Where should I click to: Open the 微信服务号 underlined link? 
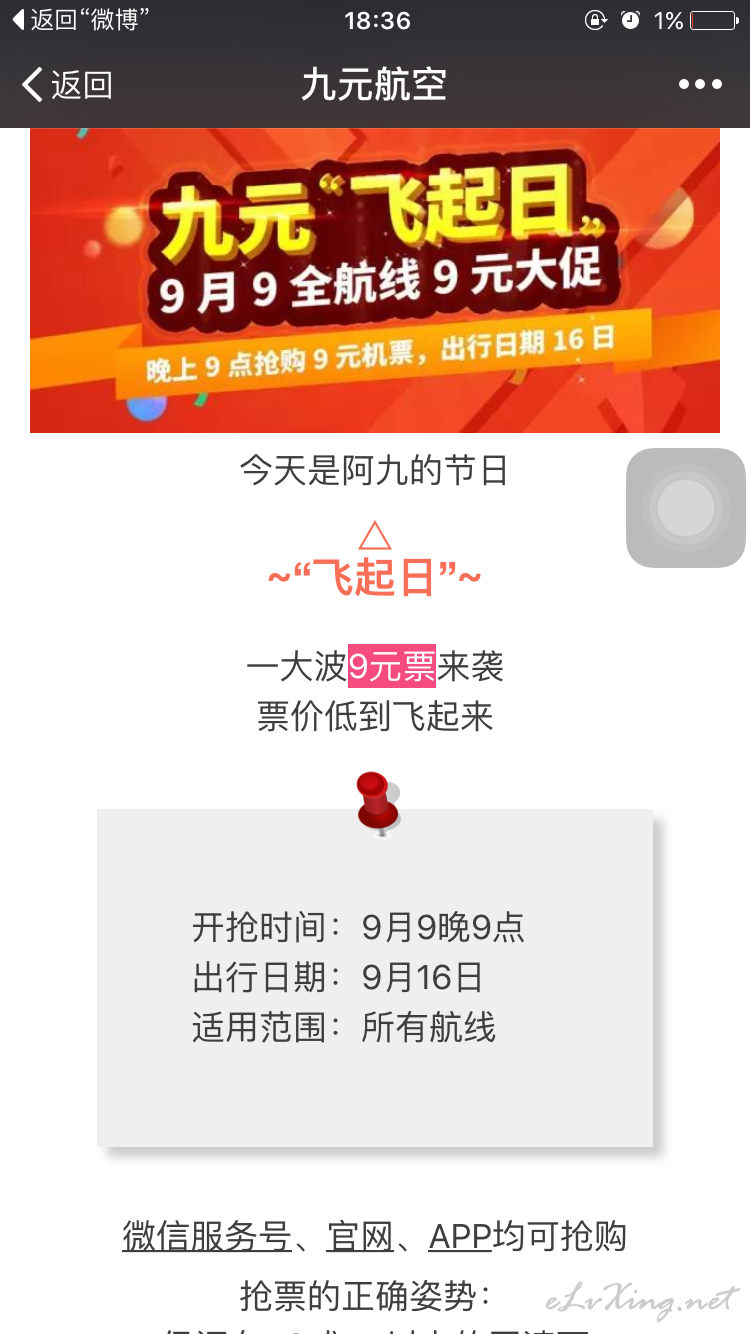click(207, 1237)
